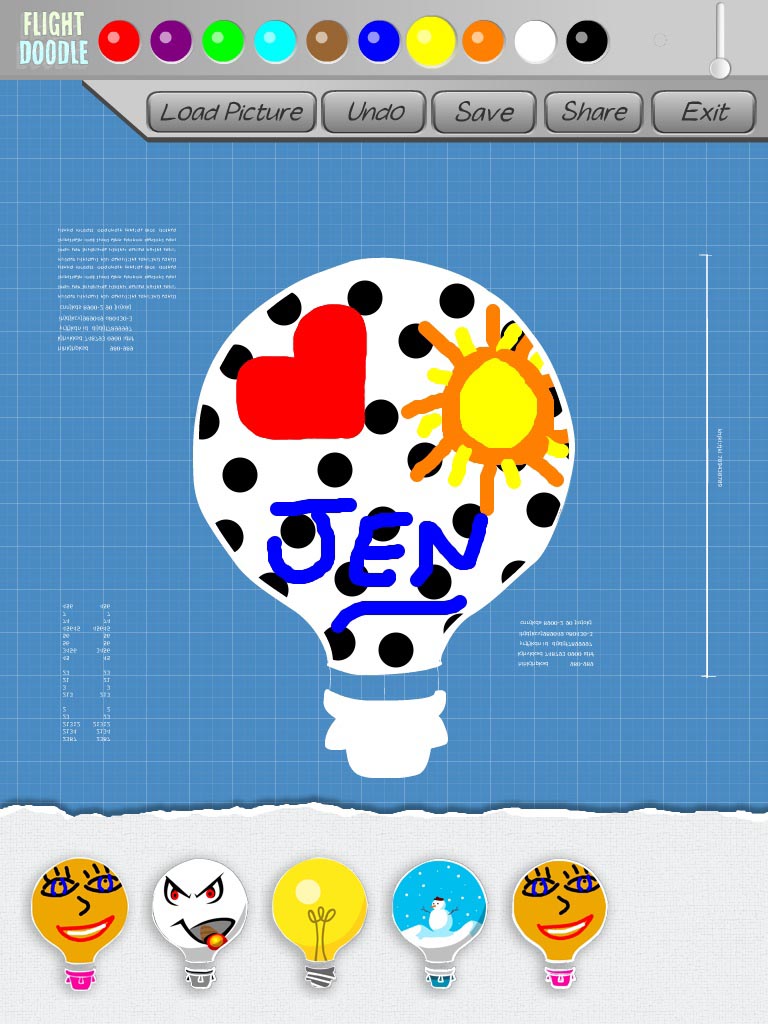
Task: Tap the Load Picture button
Action: (x=232, y=112)
